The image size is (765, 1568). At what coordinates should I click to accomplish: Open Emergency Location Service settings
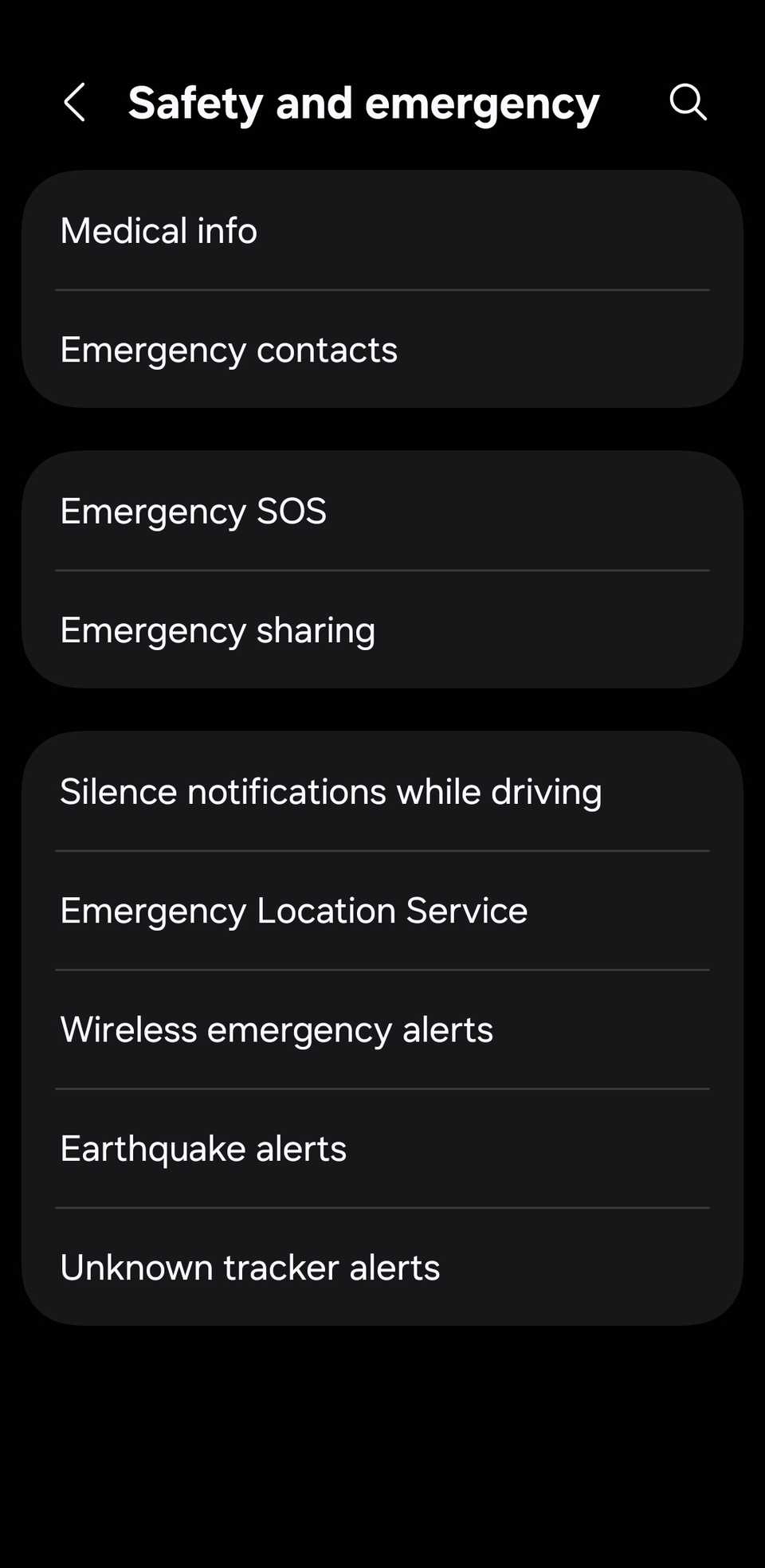pyautogui.click(x=382, y=910)
